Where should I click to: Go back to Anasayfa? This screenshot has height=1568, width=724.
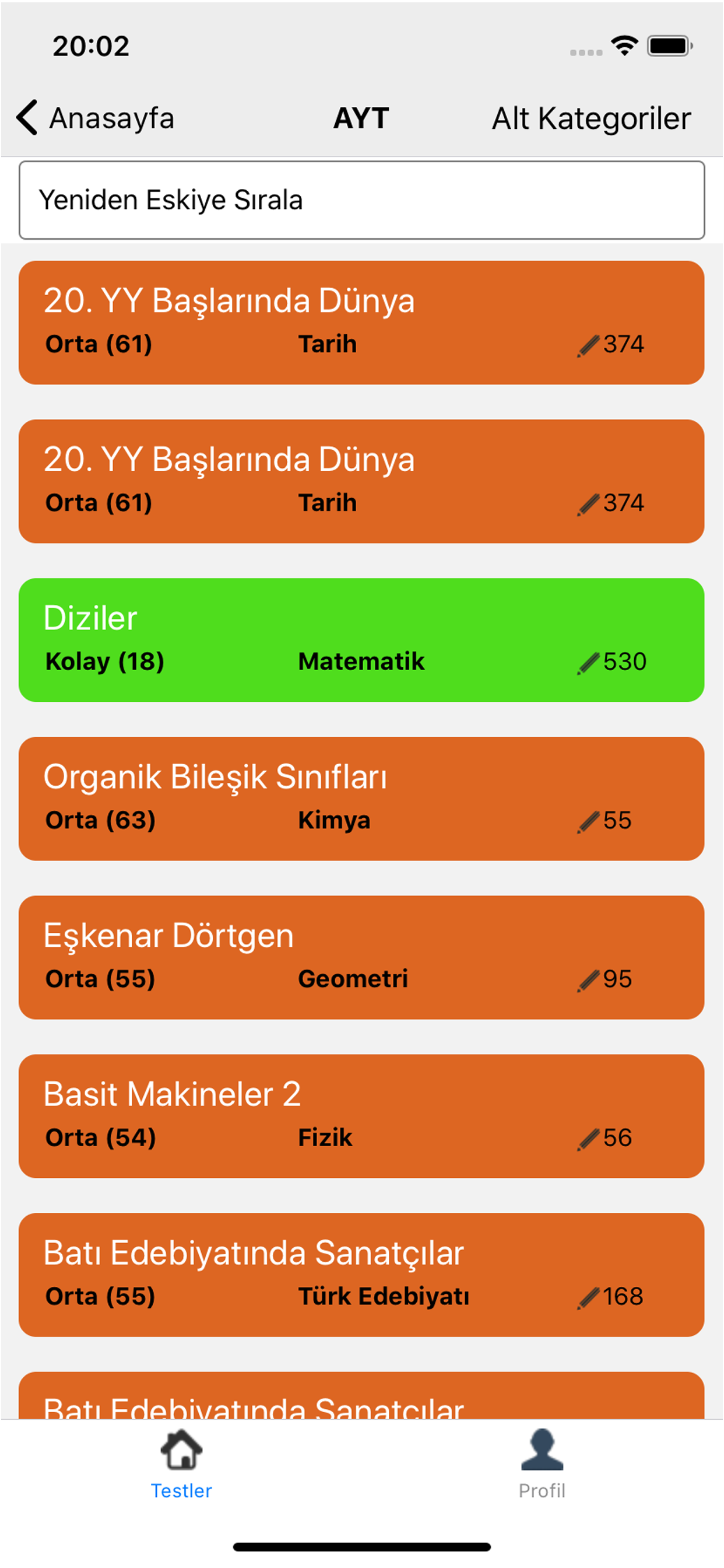pos(97,118)
